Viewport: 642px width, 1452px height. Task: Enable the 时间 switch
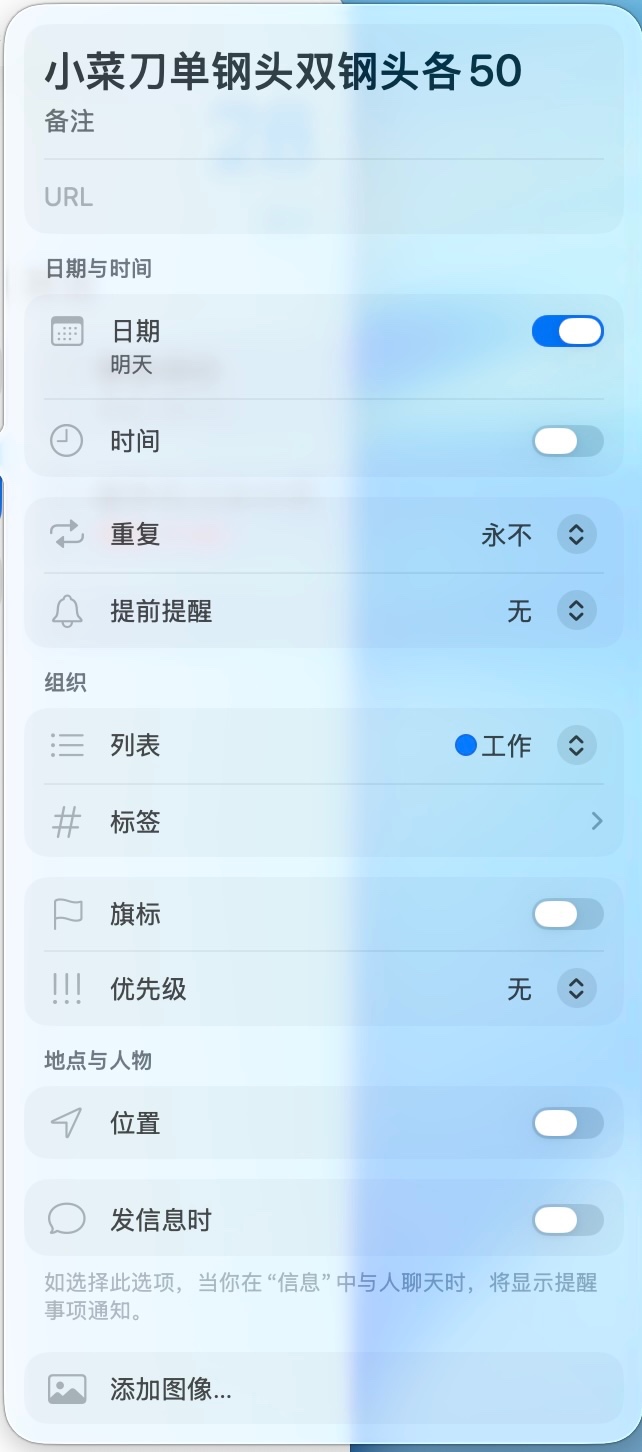point(567,441)
